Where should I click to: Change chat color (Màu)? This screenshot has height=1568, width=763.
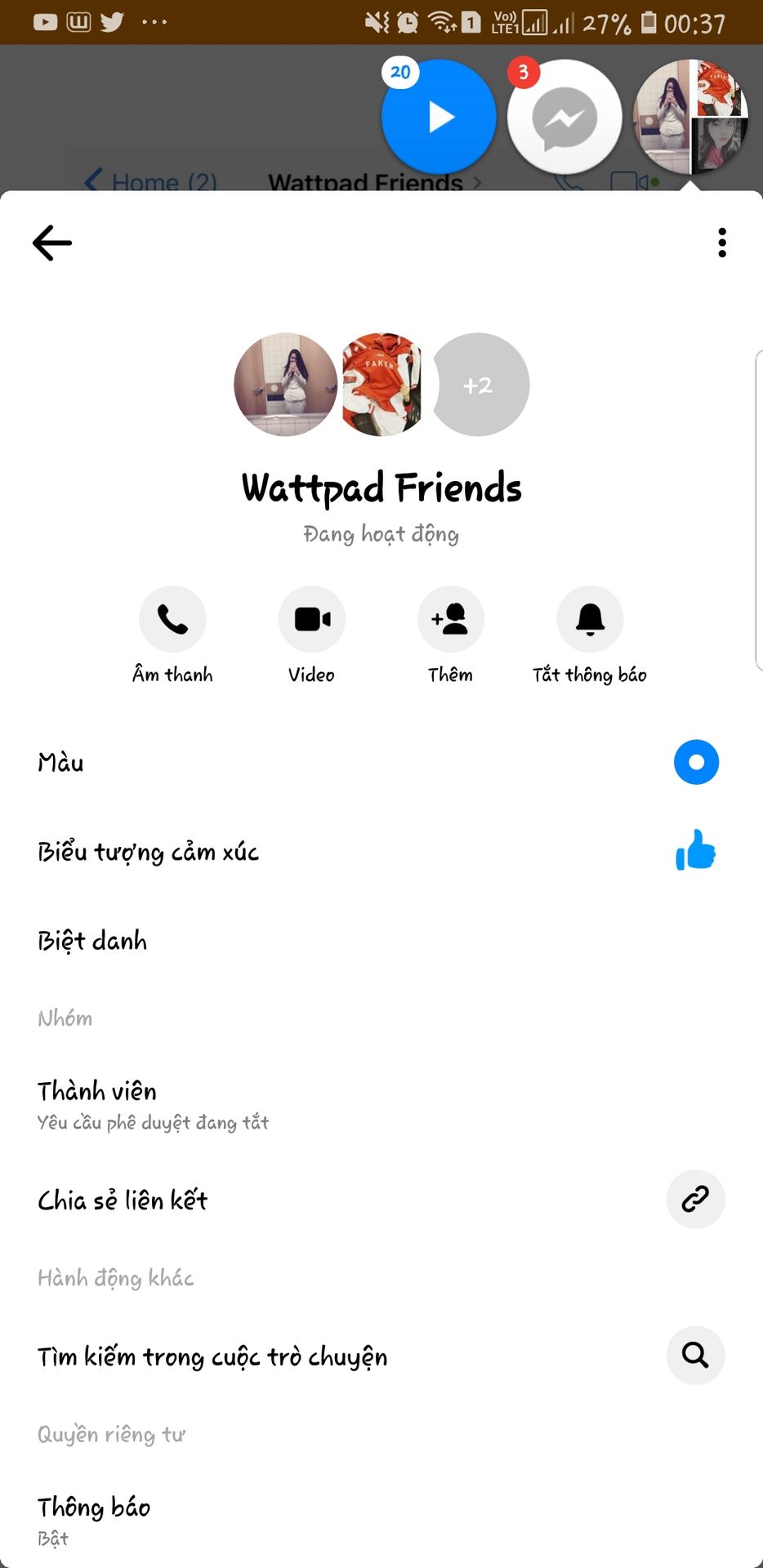coord(695,762)
